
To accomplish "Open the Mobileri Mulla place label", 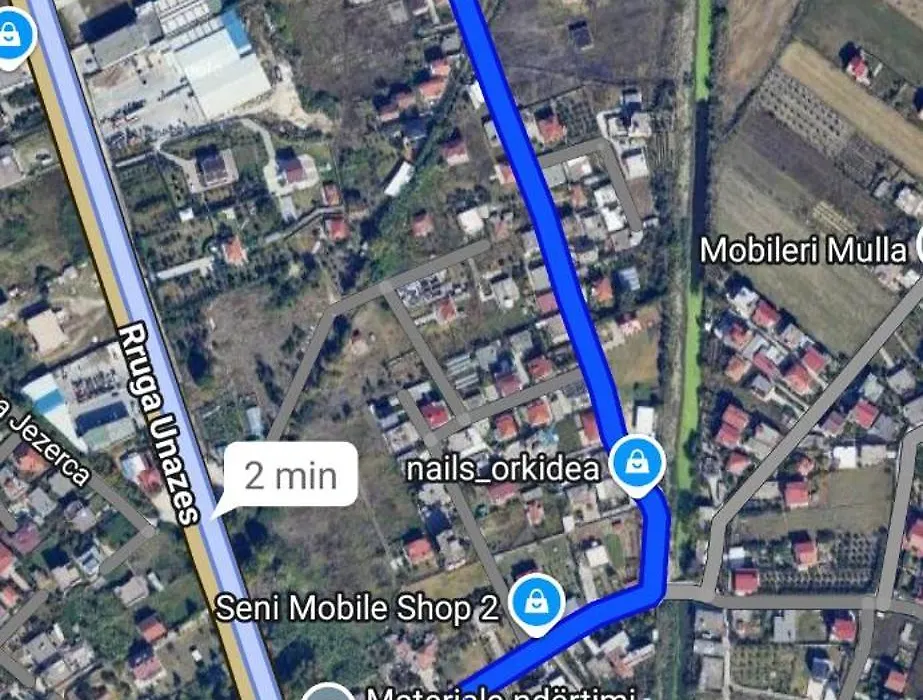I will click(x=802, y=249).
